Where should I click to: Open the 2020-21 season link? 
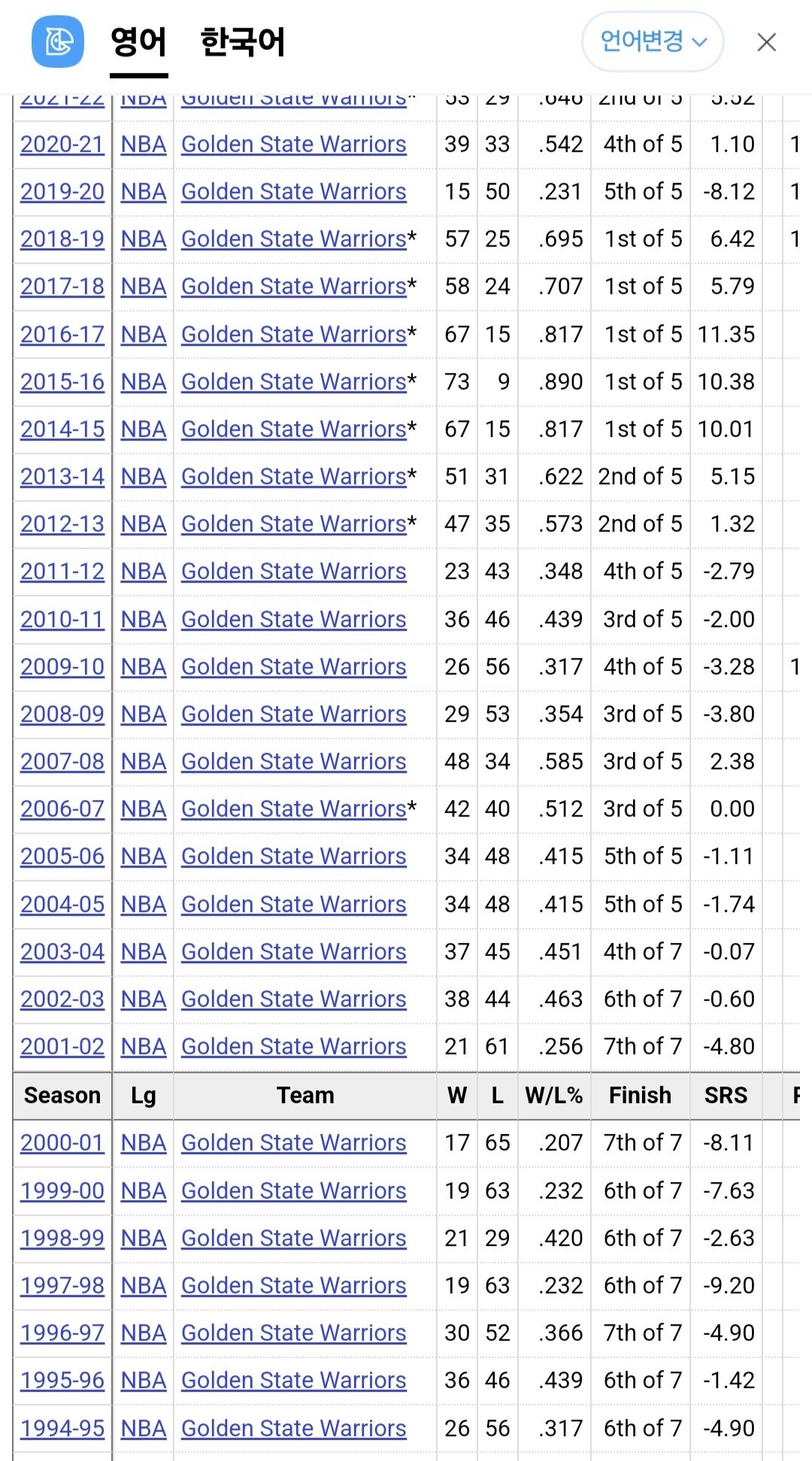tap(62, 144)
